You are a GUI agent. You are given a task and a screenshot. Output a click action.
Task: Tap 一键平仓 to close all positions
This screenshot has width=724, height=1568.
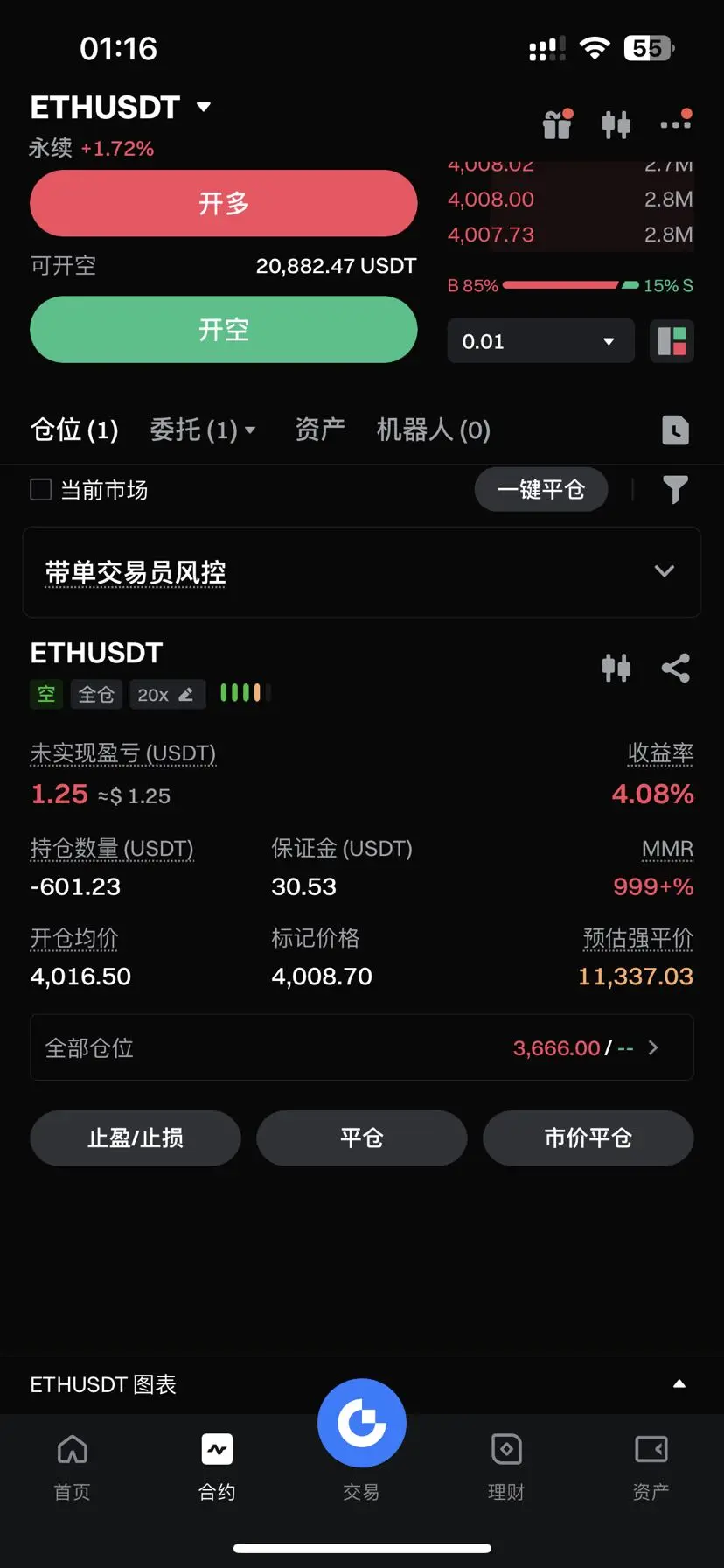pyautogui.click(x=541, y=490)
